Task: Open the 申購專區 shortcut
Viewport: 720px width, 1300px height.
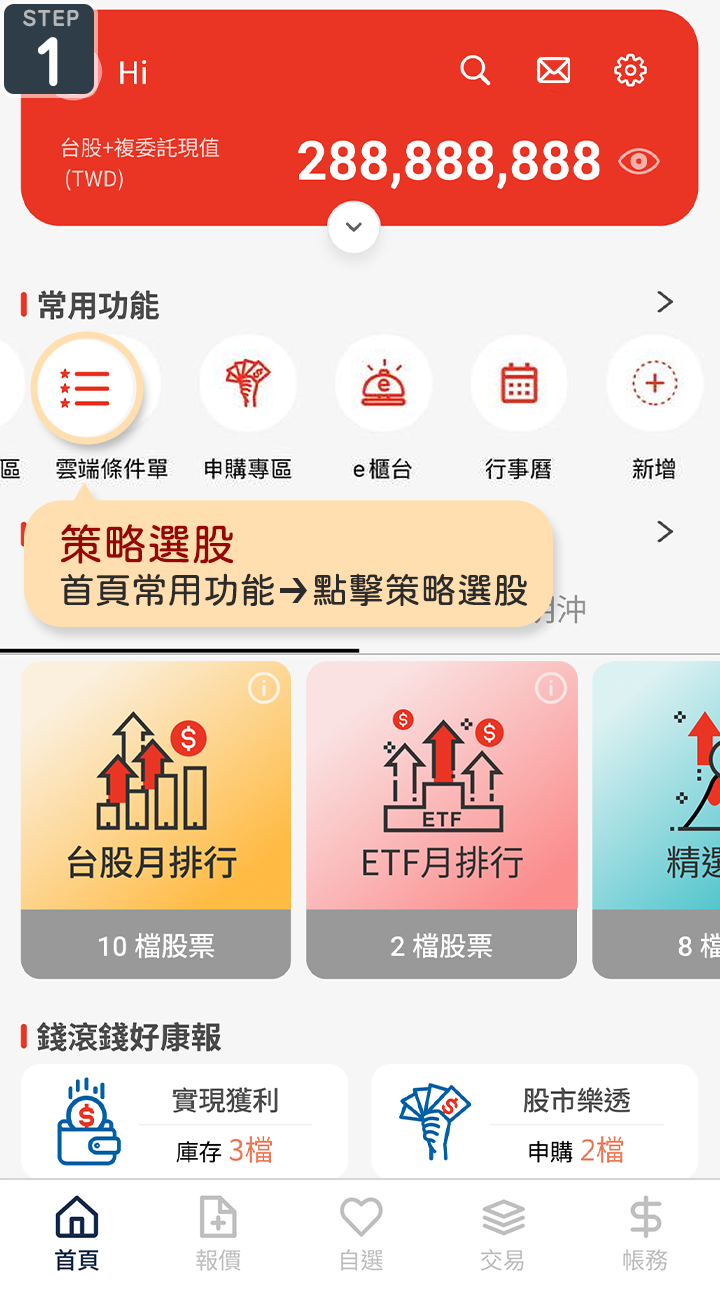Action: pyautogui.click(x=247, y=385)
